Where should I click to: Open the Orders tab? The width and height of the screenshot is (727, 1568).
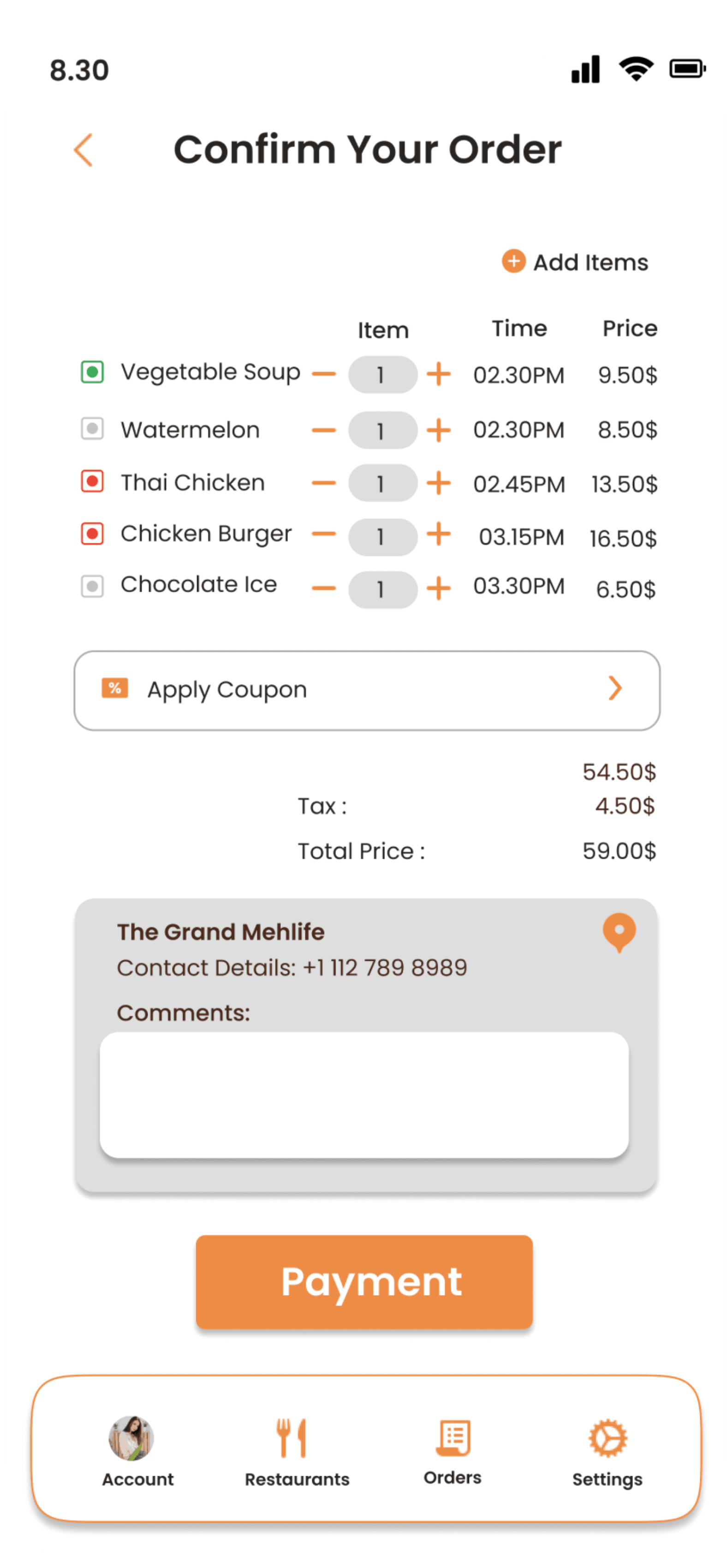click(453, 1451)
